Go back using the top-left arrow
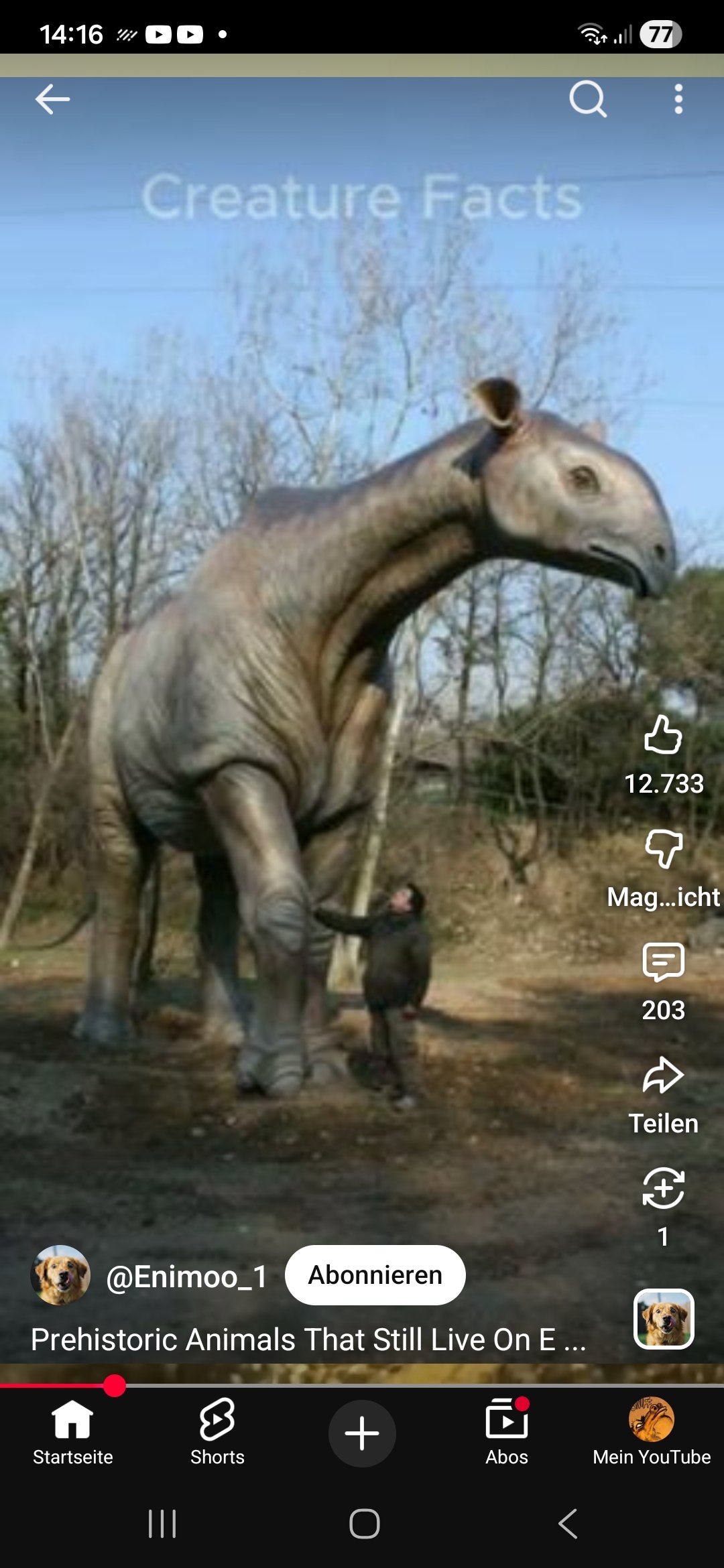Image resolution: width=724 pixels, height=1568 pixels. 52,99
